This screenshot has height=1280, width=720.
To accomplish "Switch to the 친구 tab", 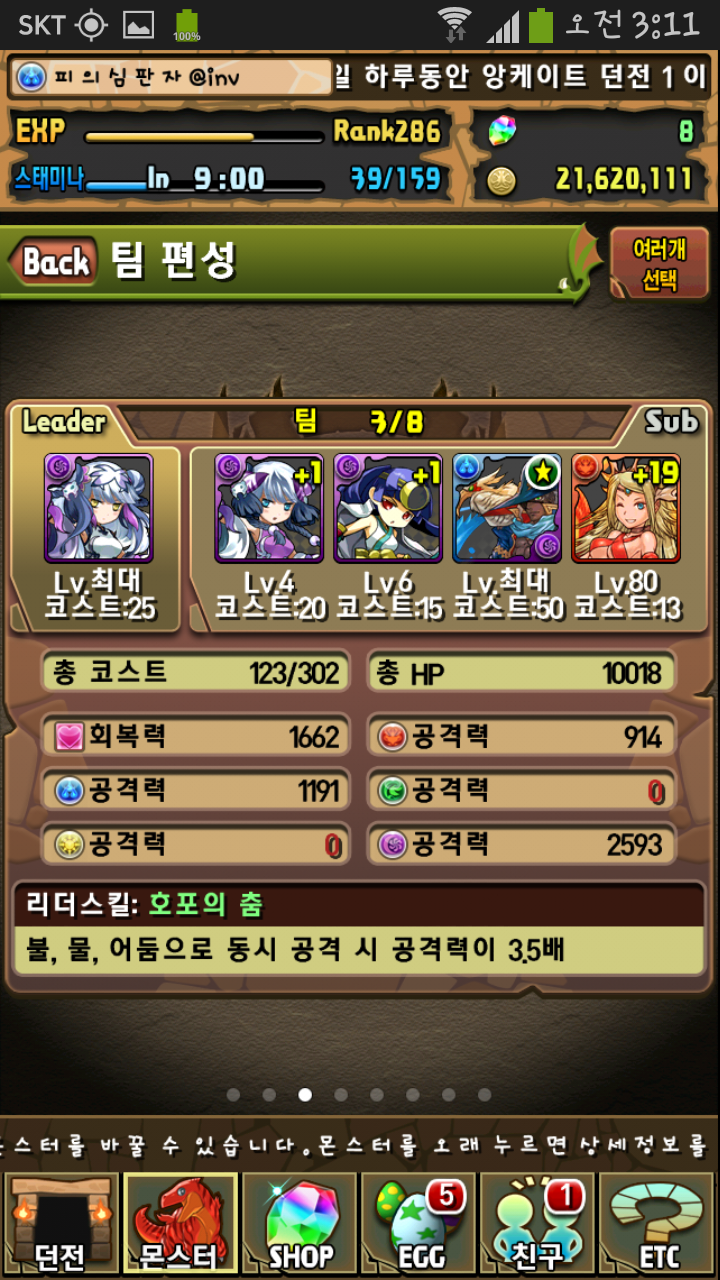I will (538, 1224).
